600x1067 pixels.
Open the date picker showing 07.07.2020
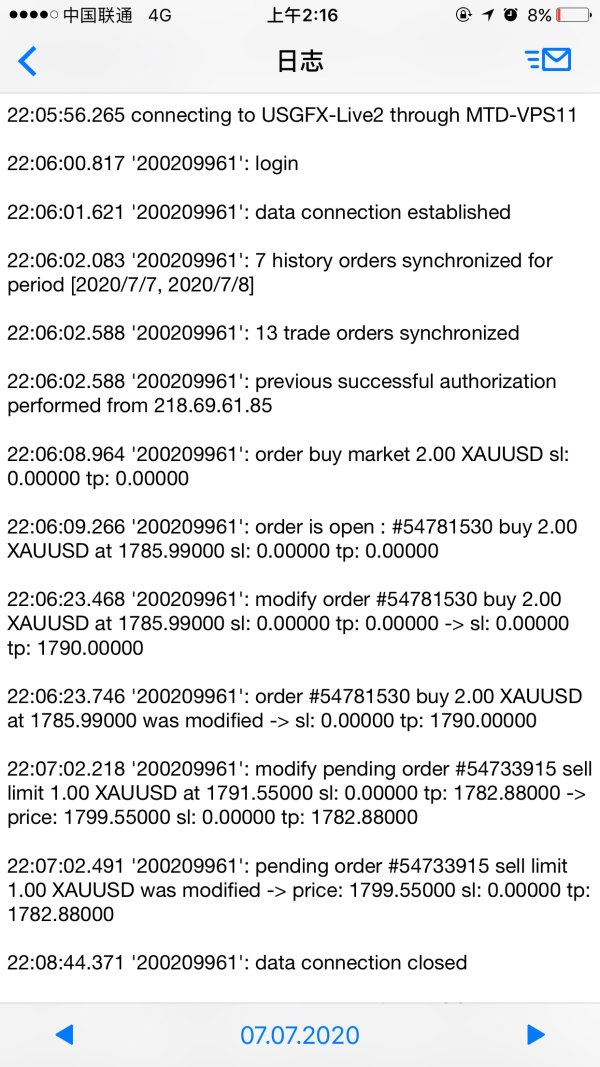300,1034
